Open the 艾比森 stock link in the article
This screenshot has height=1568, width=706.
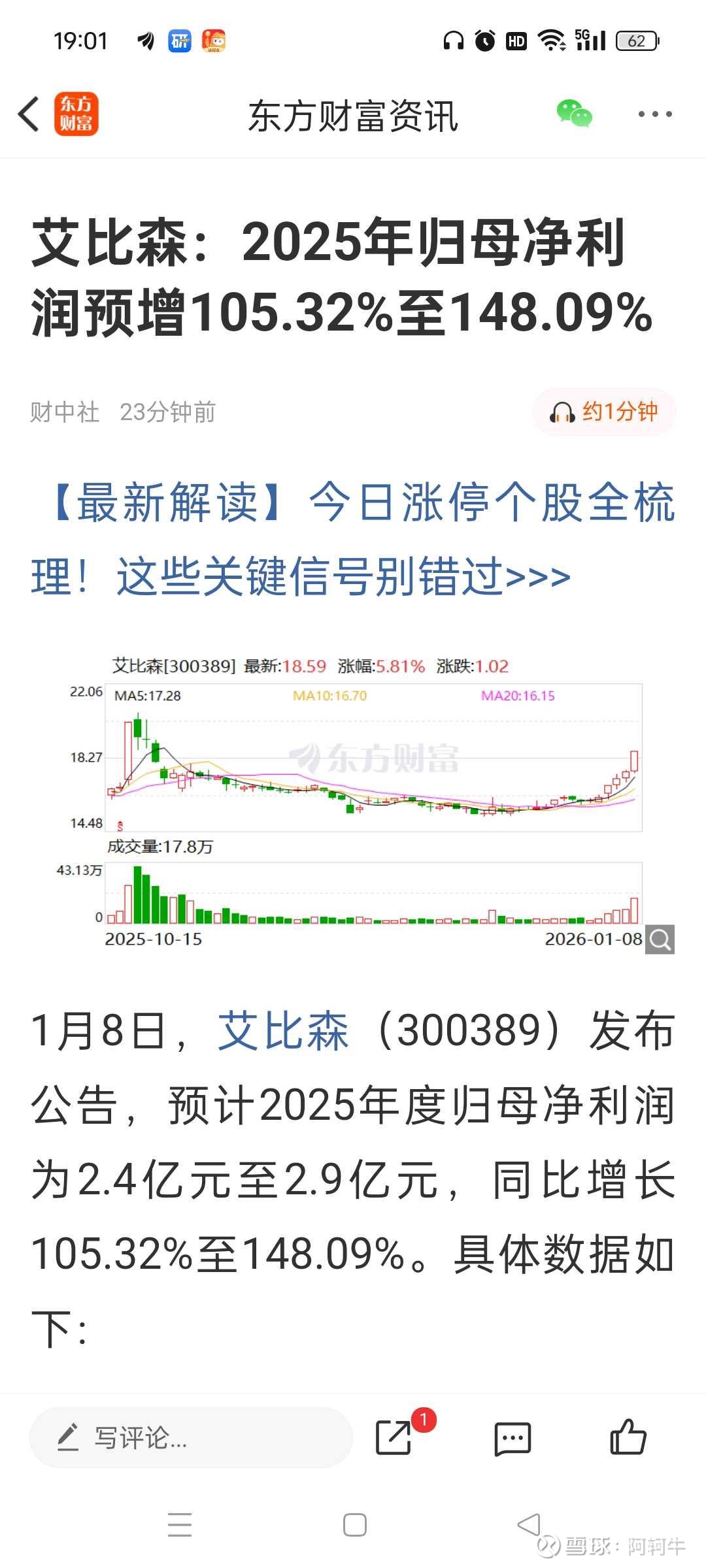coord(282,1032)
